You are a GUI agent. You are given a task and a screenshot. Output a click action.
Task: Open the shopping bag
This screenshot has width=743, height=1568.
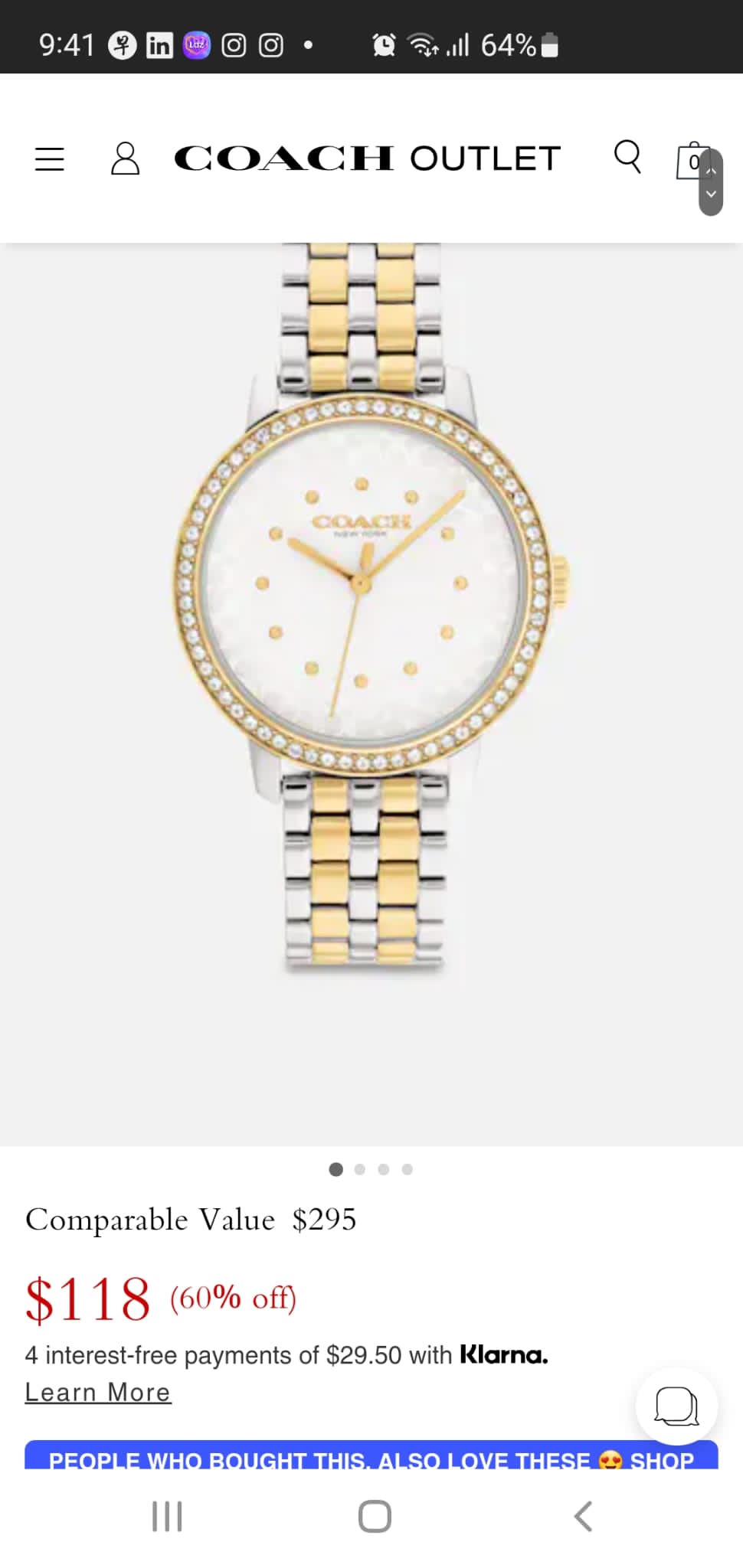coord(692,160)
